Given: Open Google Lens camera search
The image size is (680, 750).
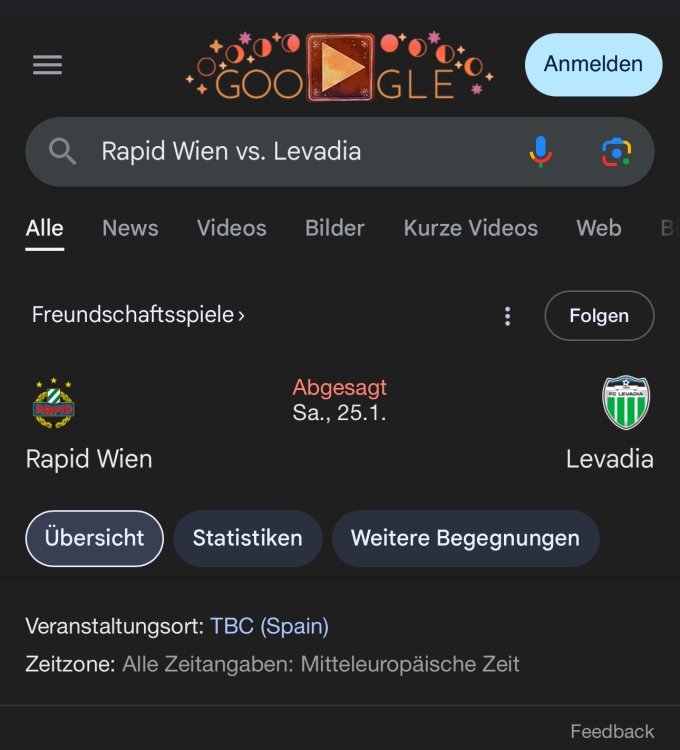Looking at the screenshot, I should click(x=616, y=152).
